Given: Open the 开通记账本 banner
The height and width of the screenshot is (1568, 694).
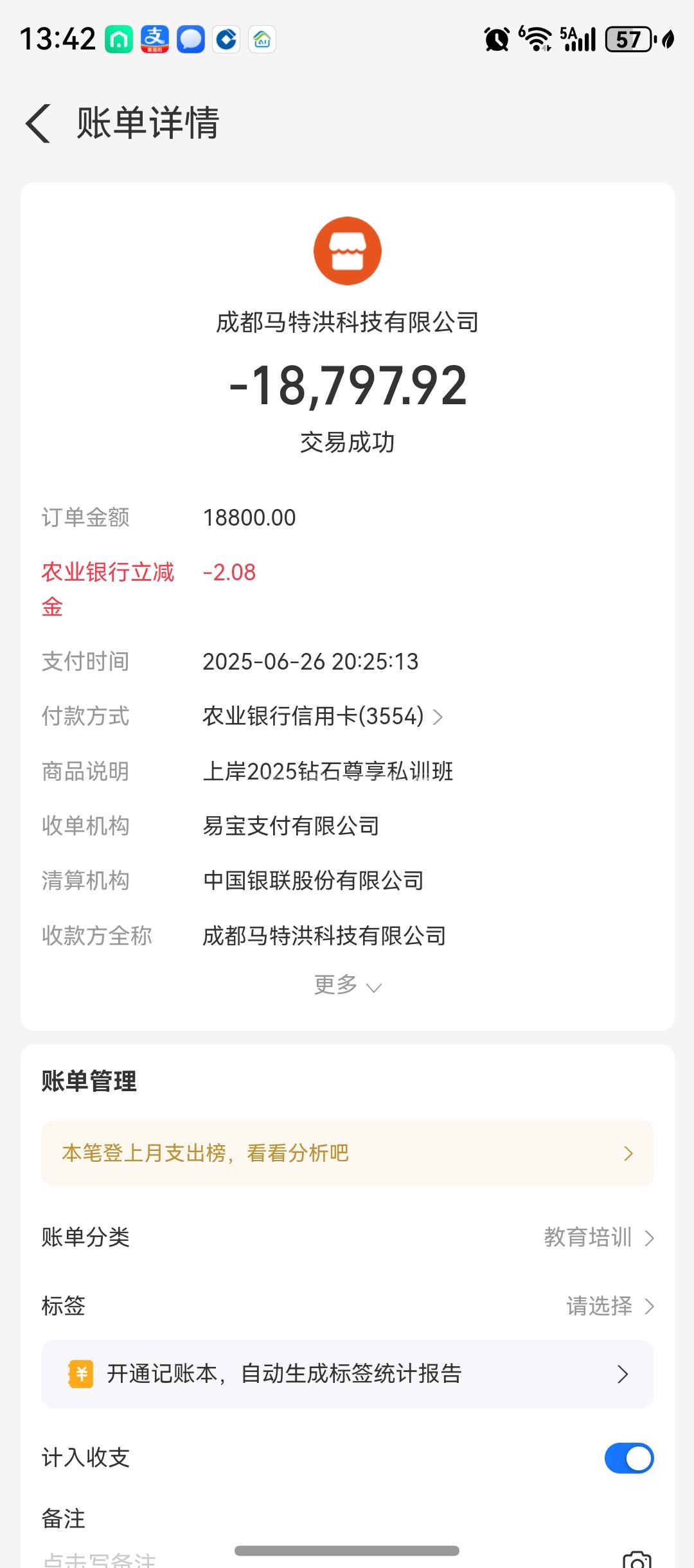Looking at the screenshot, I should [x=347, y=1374].
